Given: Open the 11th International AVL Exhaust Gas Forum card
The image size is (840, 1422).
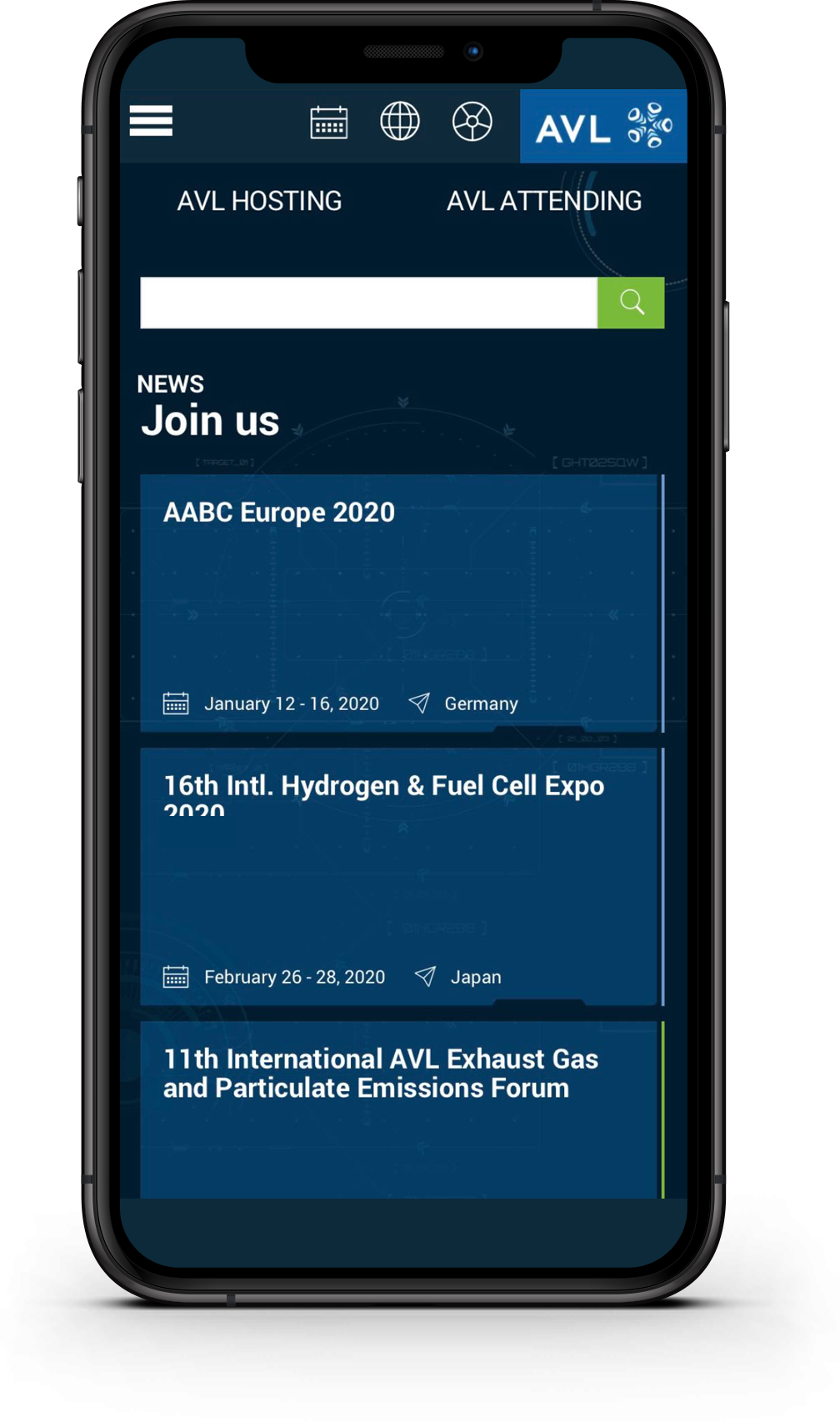Looking at the screenshot, I should 402,1110.
